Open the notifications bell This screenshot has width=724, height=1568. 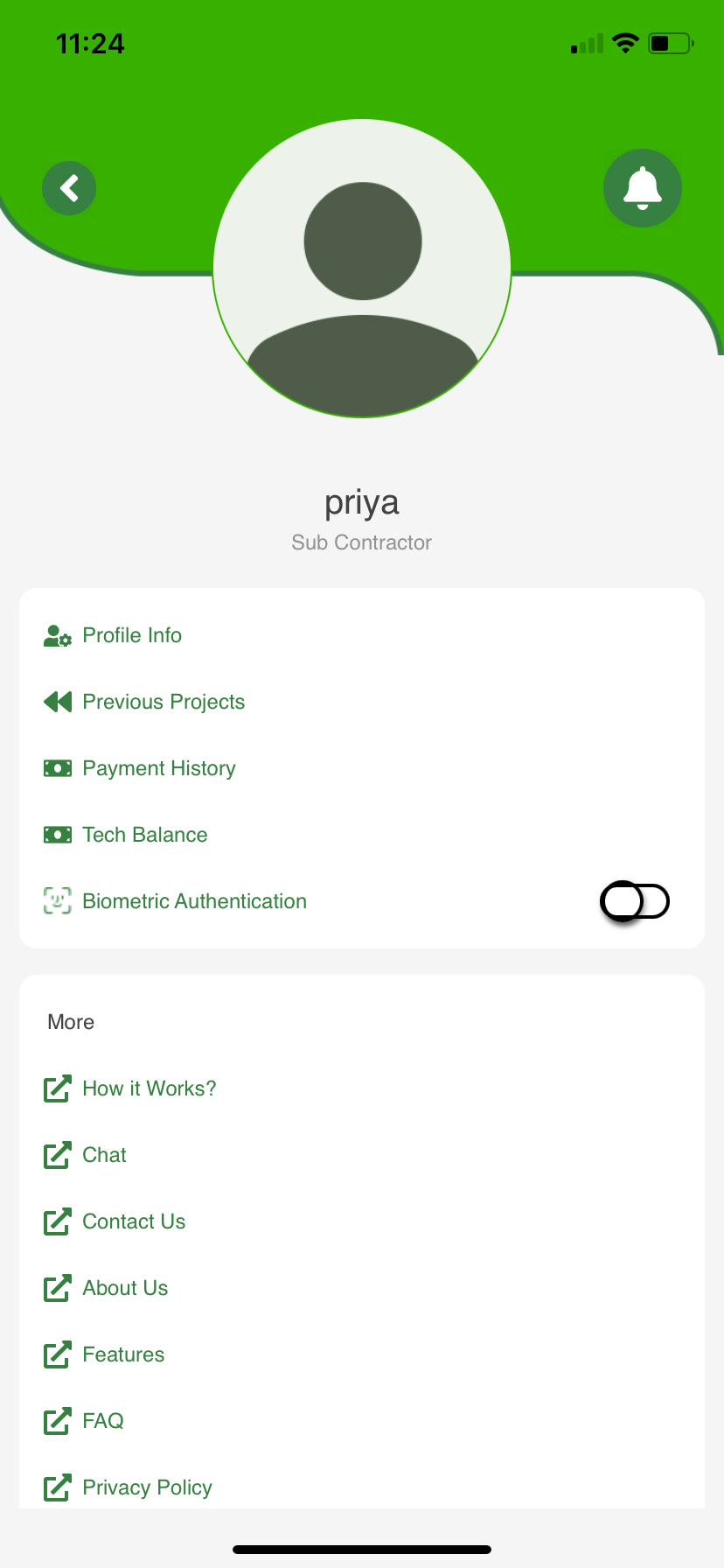pyautogui.click(x=643, y=188)
